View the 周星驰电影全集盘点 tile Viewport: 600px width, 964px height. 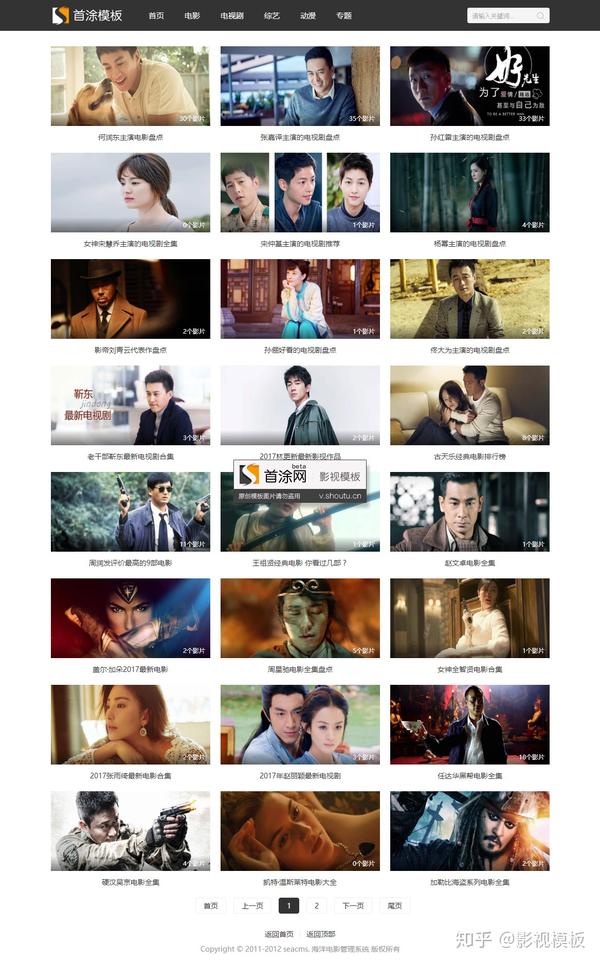(300, 618)
